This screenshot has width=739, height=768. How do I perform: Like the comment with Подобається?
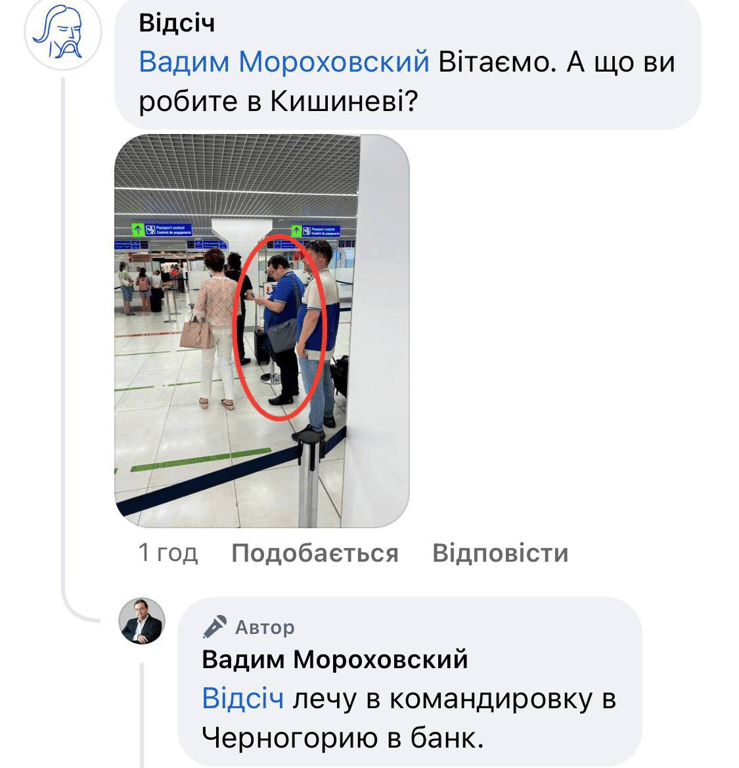pos(315,553)
